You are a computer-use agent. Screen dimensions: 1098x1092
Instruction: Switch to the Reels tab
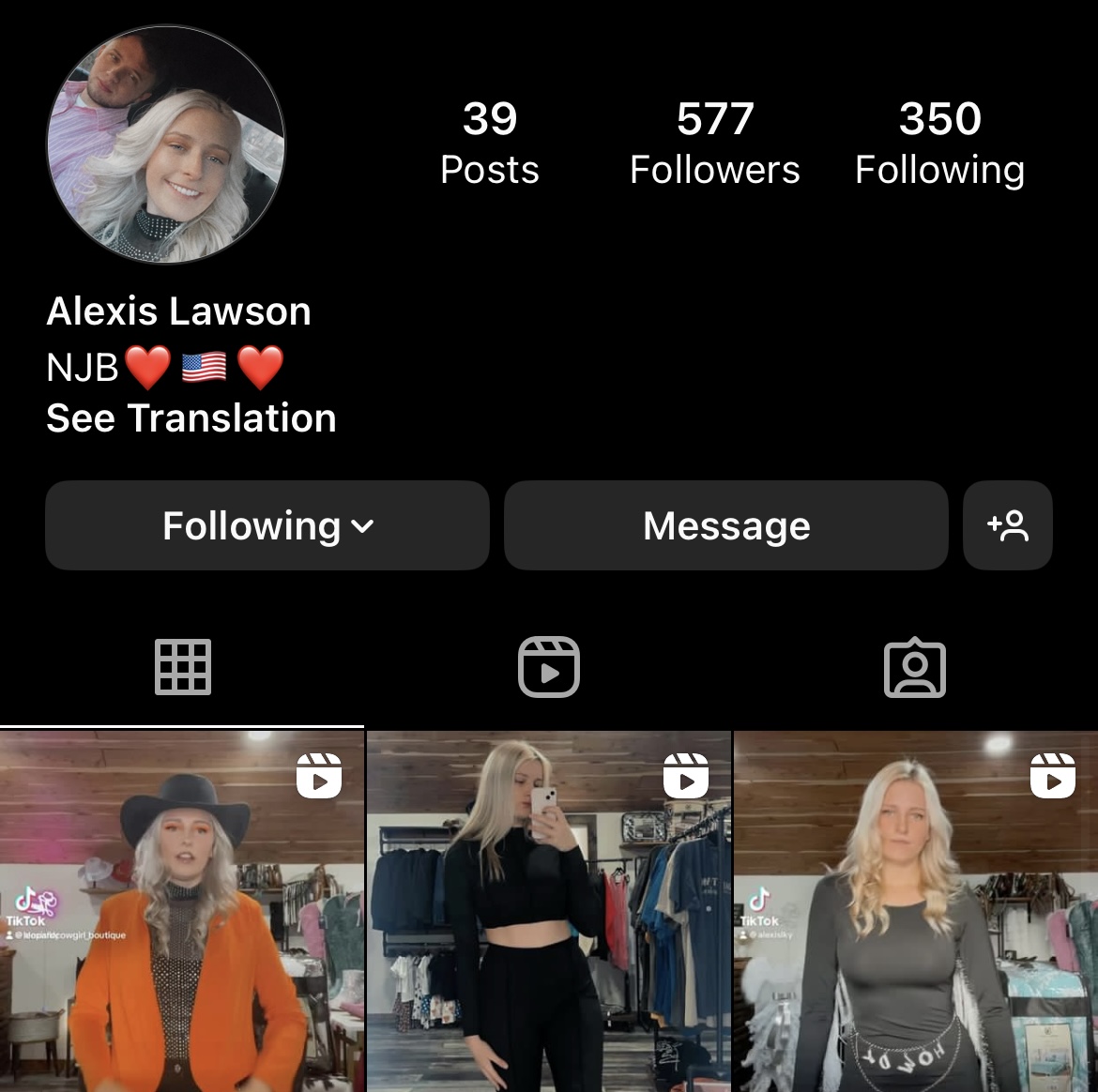tap(549, 667)
